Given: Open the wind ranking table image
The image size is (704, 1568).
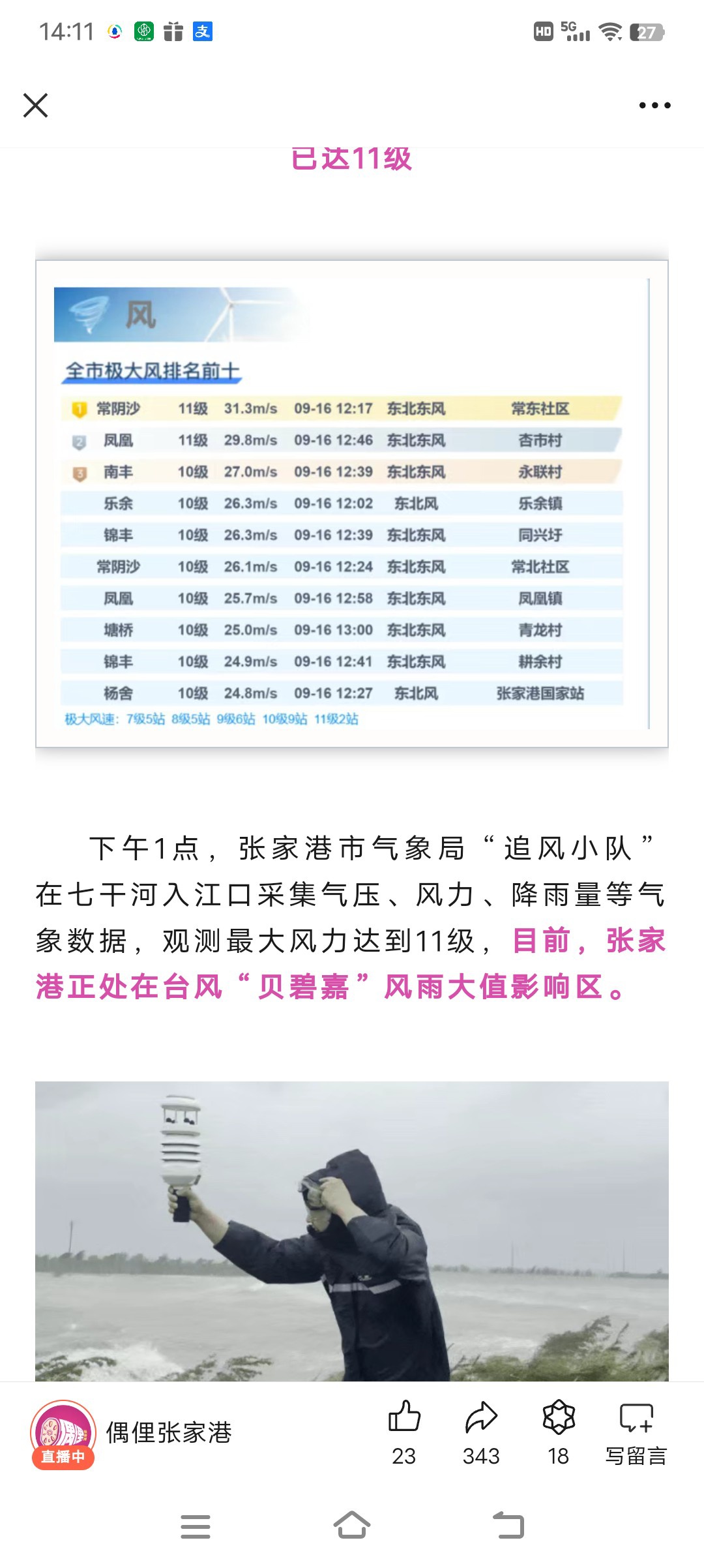Looking at the screenshot, I should pyautogui.click(x=352, y=504).
